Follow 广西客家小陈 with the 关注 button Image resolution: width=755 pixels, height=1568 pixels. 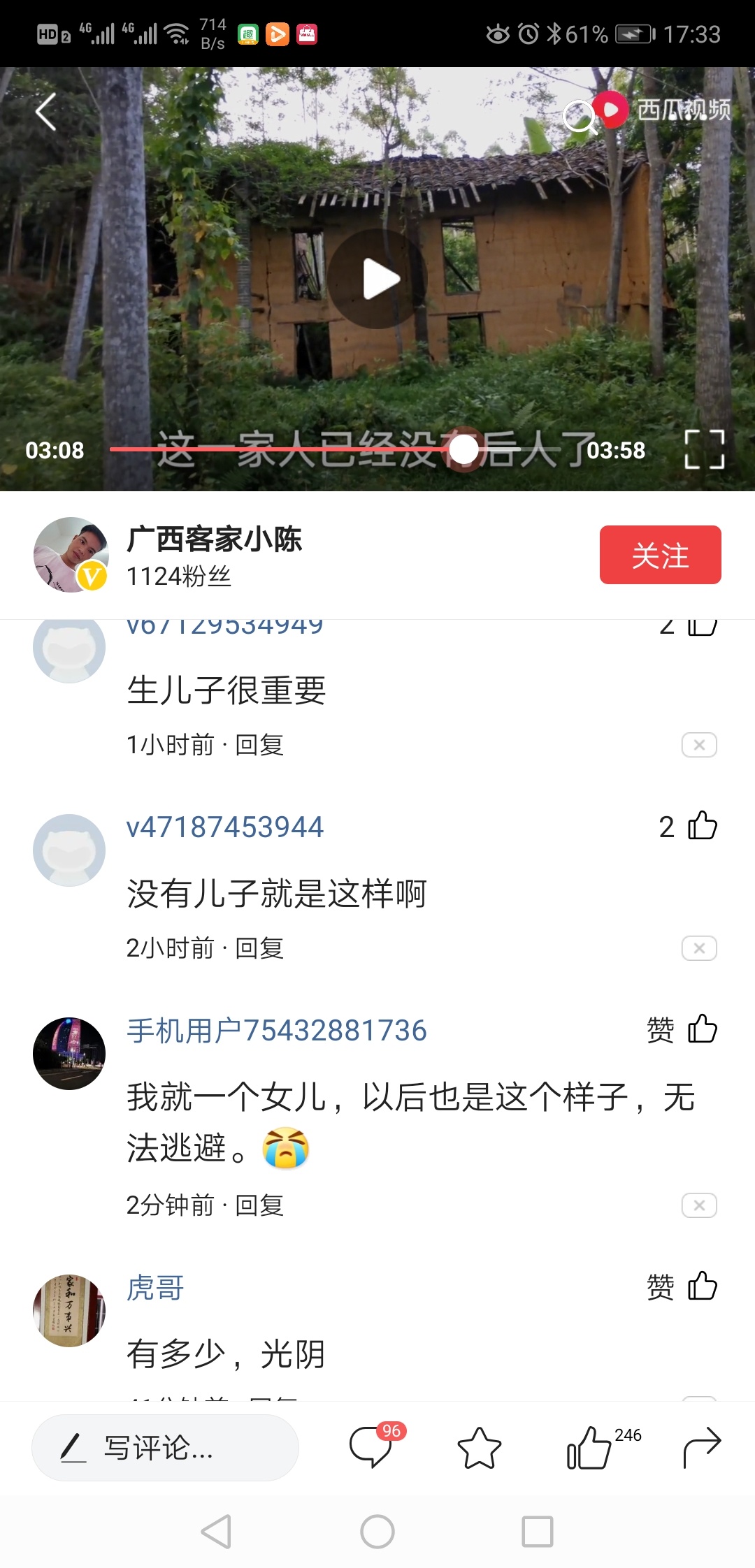point(660,555)
